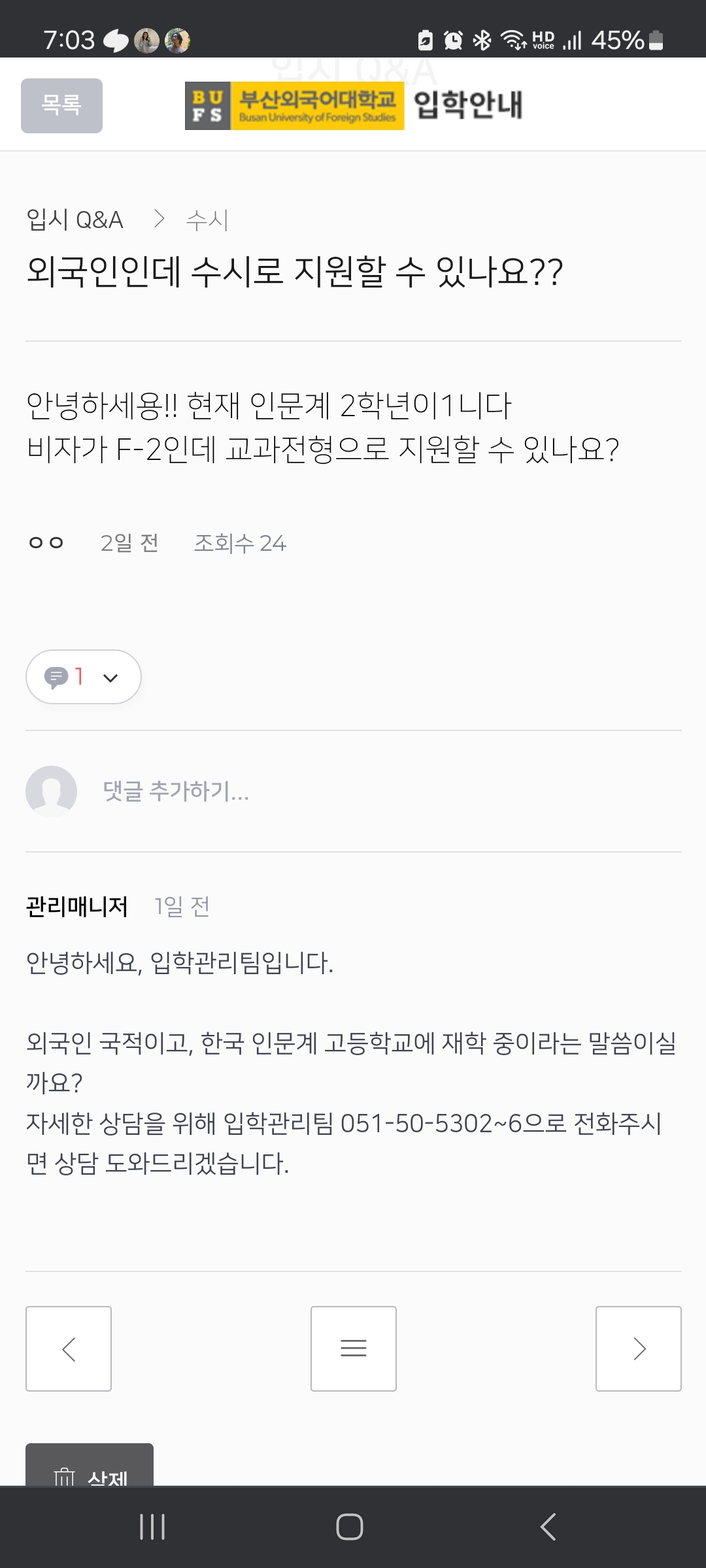The image size is (706, 1568).
Task: Go to the next post arrow
Action: (639, 1348)
